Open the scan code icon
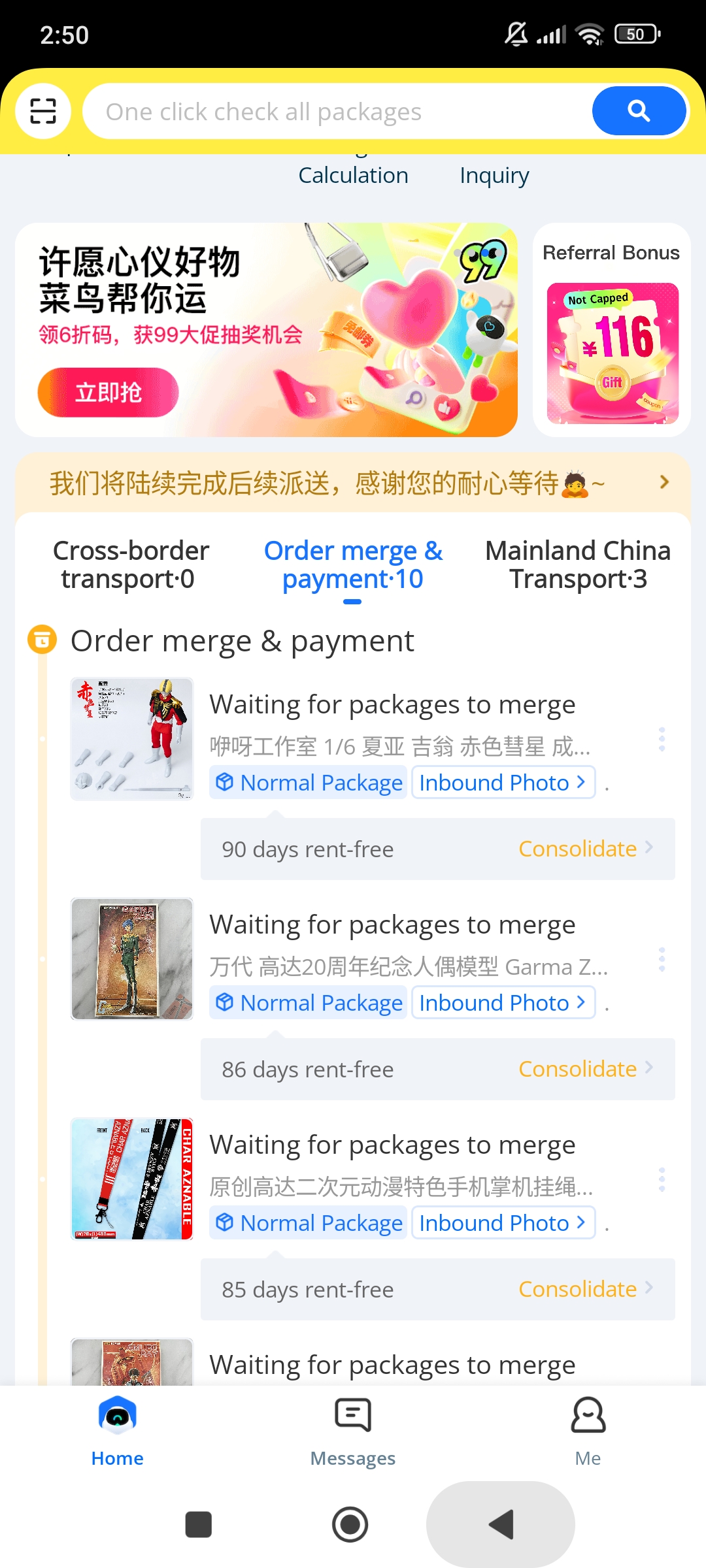The image size is (706, 1568). 43,111
